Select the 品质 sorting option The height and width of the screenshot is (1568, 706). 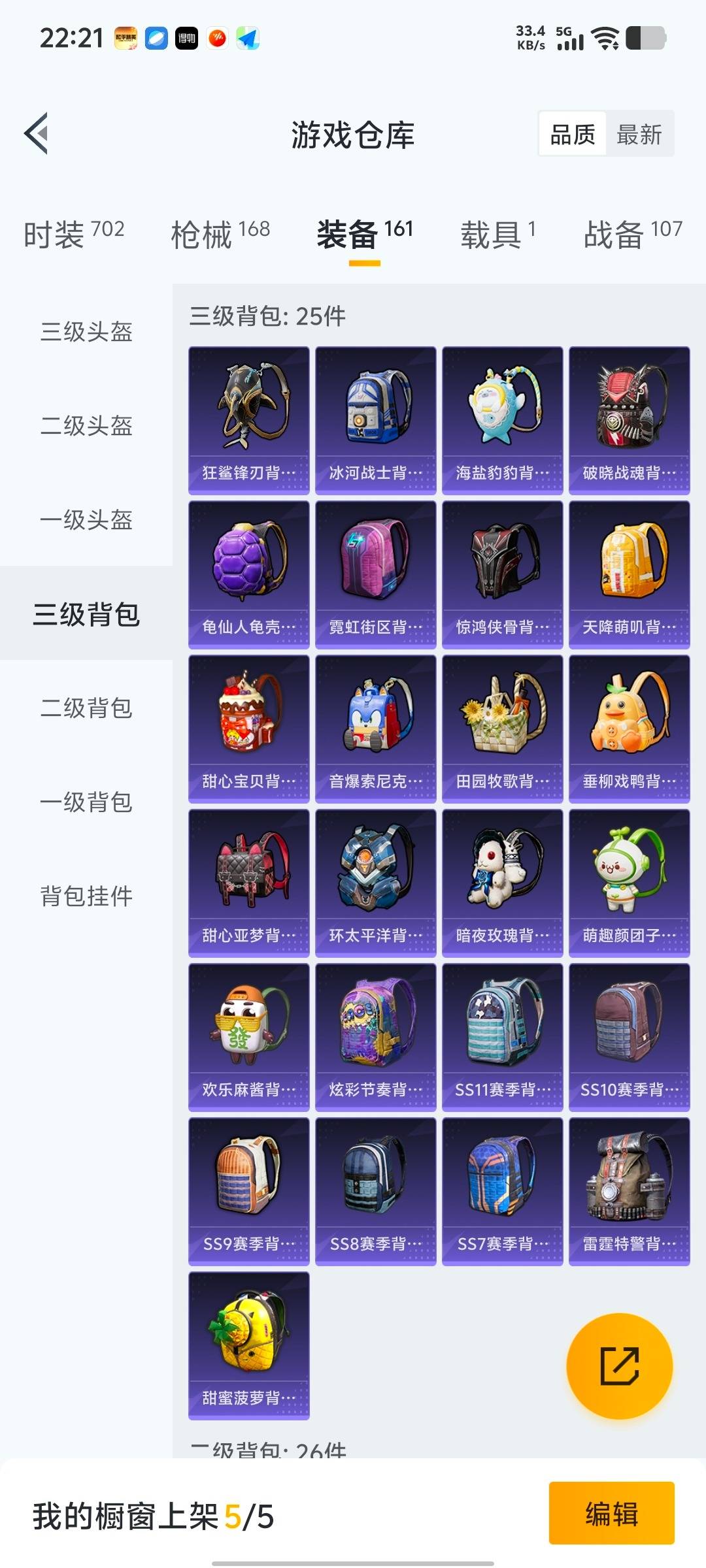point(573,135)
